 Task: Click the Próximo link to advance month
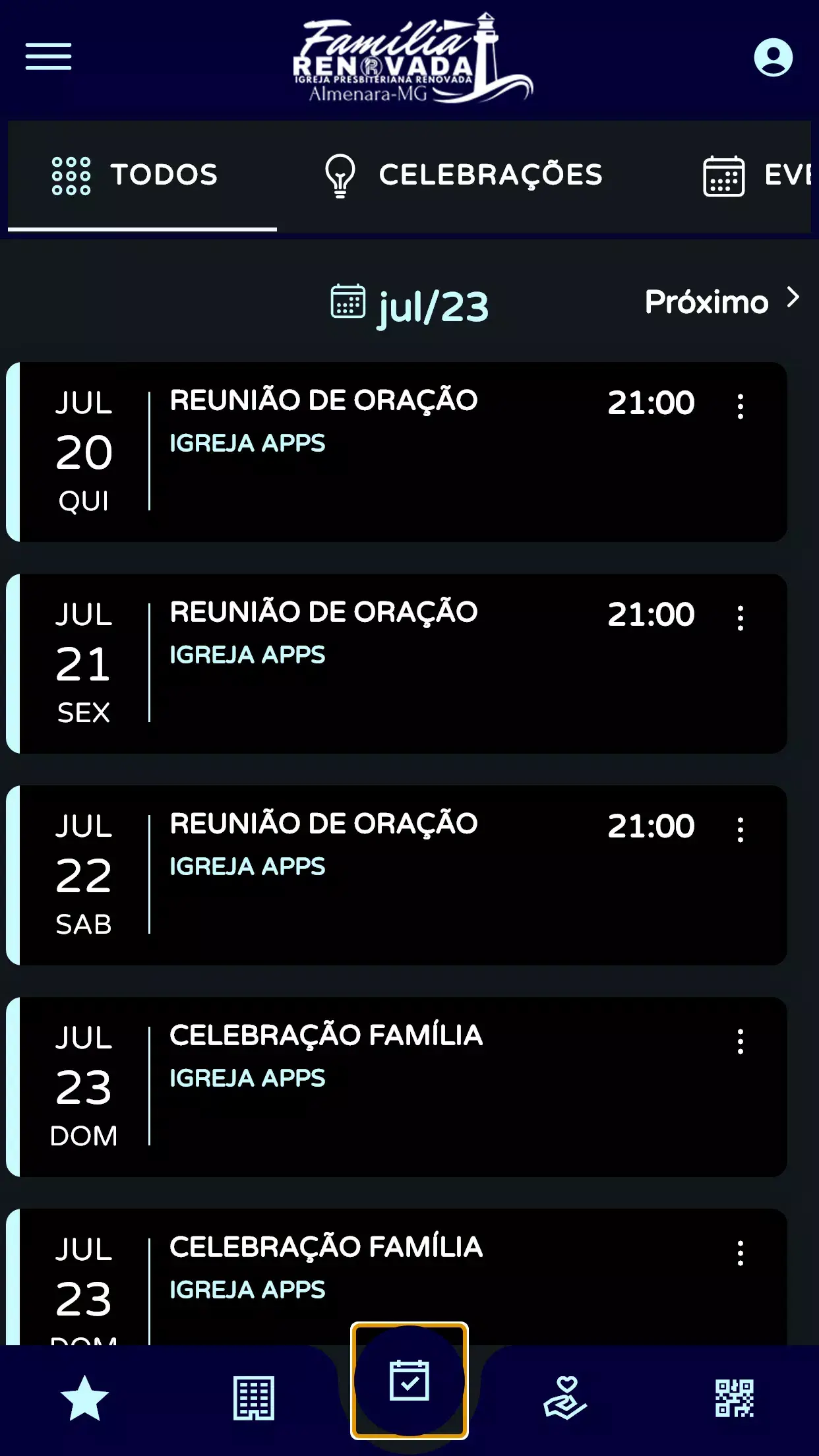pyautogui.click(x=708, y=302)
